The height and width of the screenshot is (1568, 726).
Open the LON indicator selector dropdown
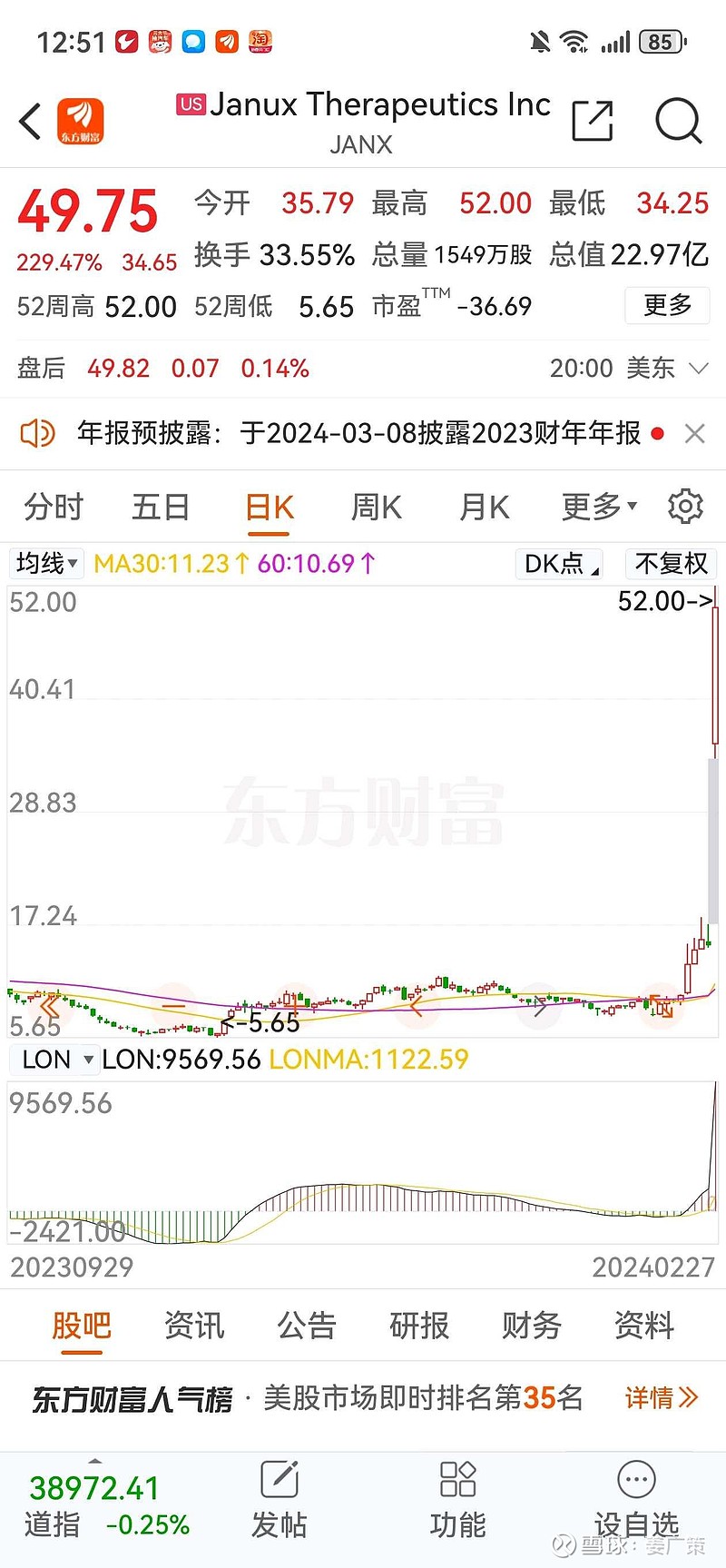tap(54, 1059)
